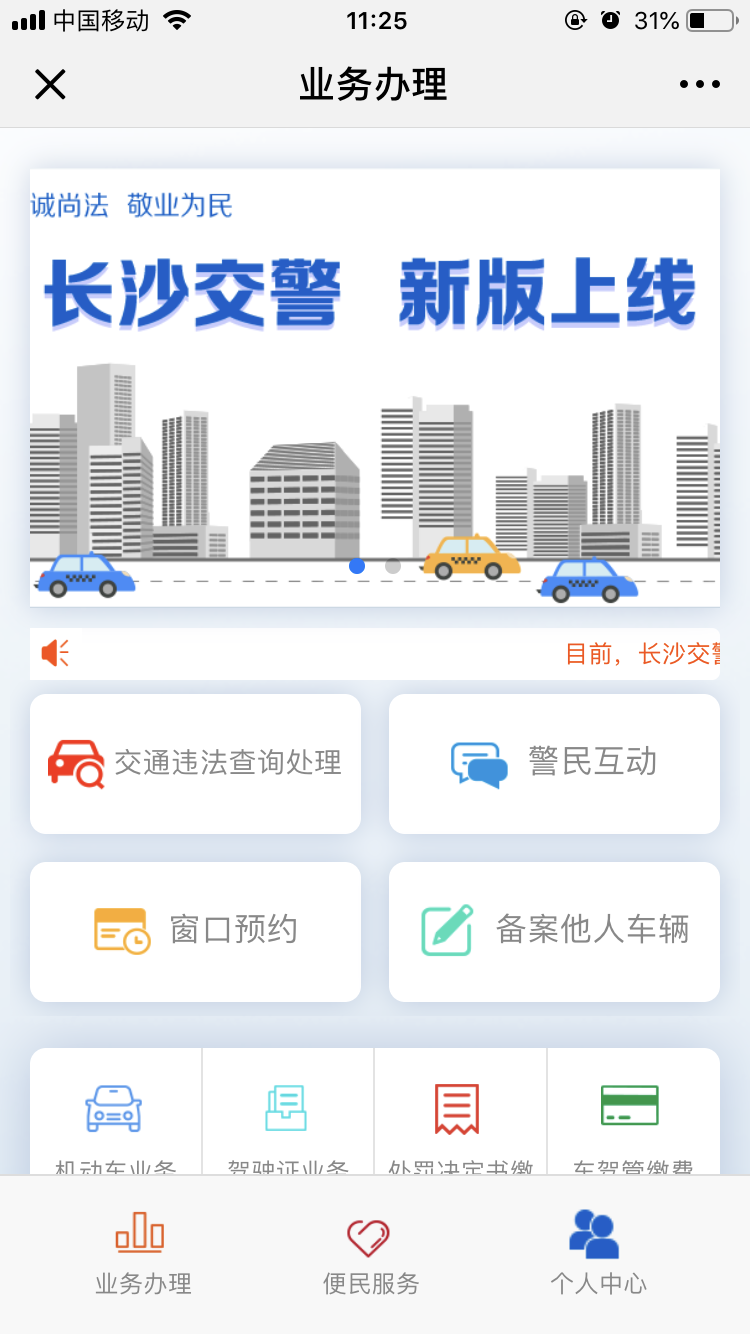Open 车驾管缴费 grid item
This screenshot has height=1334, width=750.
pos(632,1115)
